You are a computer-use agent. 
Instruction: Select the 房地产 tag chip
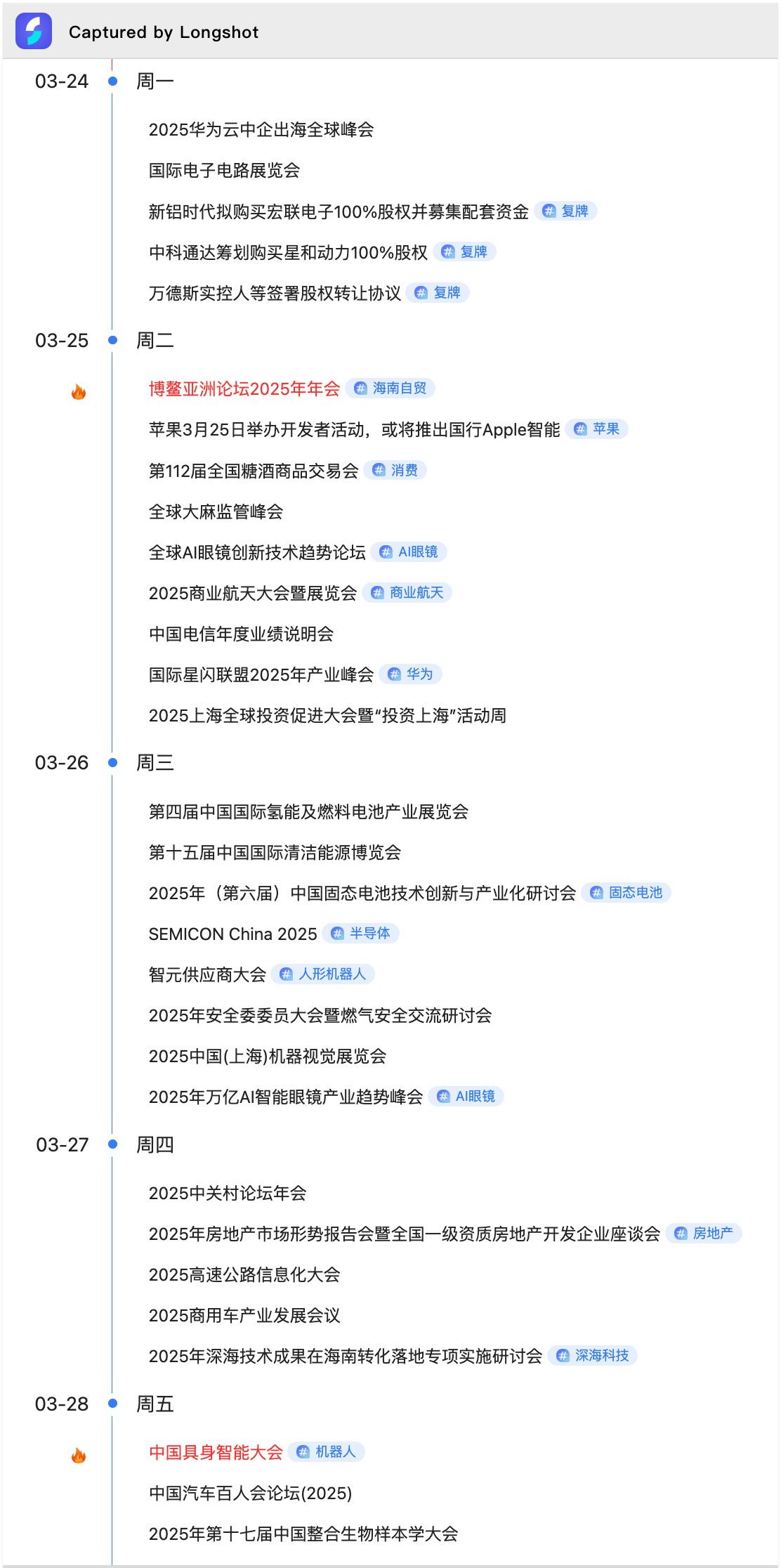pyautogui.click(x=704, y=1234)
